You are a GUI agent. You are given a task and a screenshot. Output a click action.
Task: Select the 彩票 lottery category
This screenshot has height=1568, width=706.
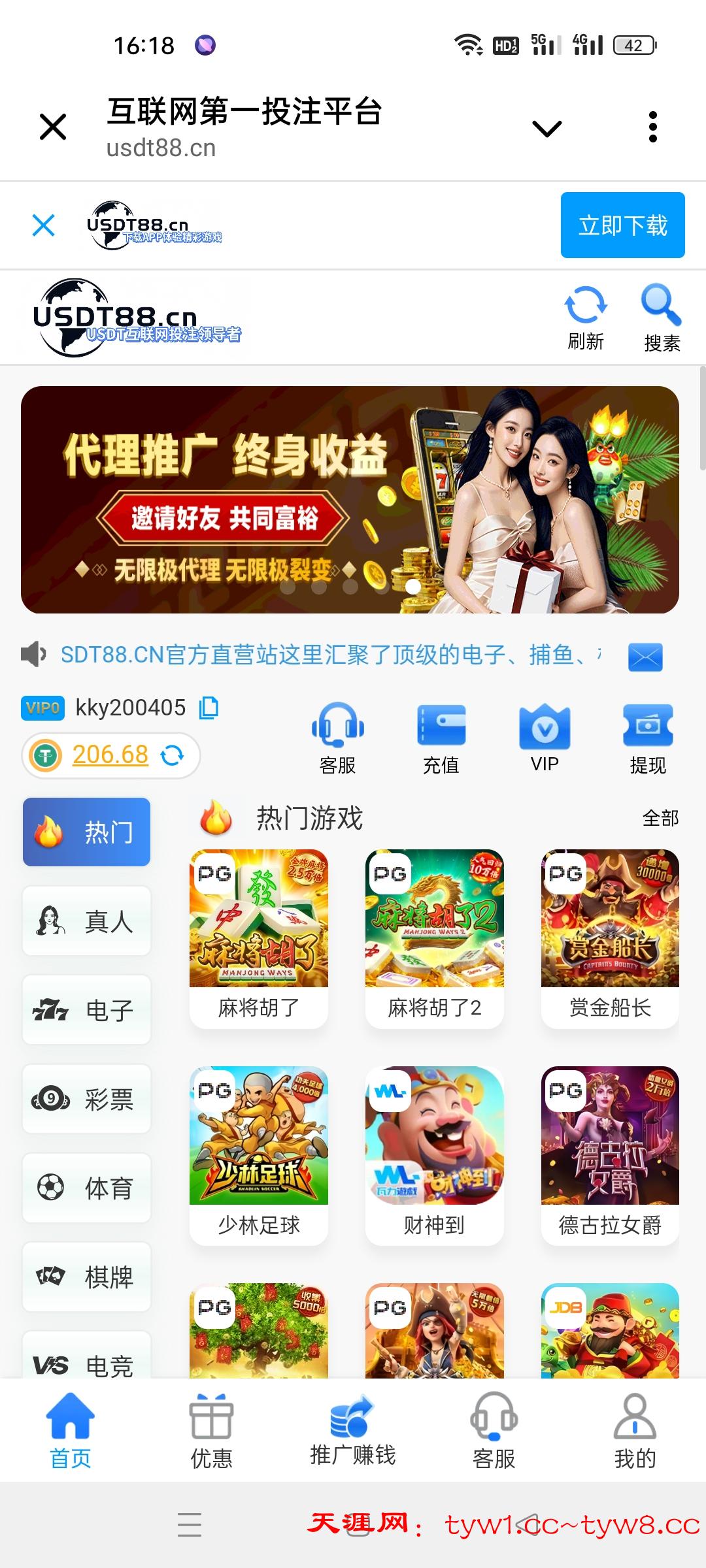tap(87, 1099)
